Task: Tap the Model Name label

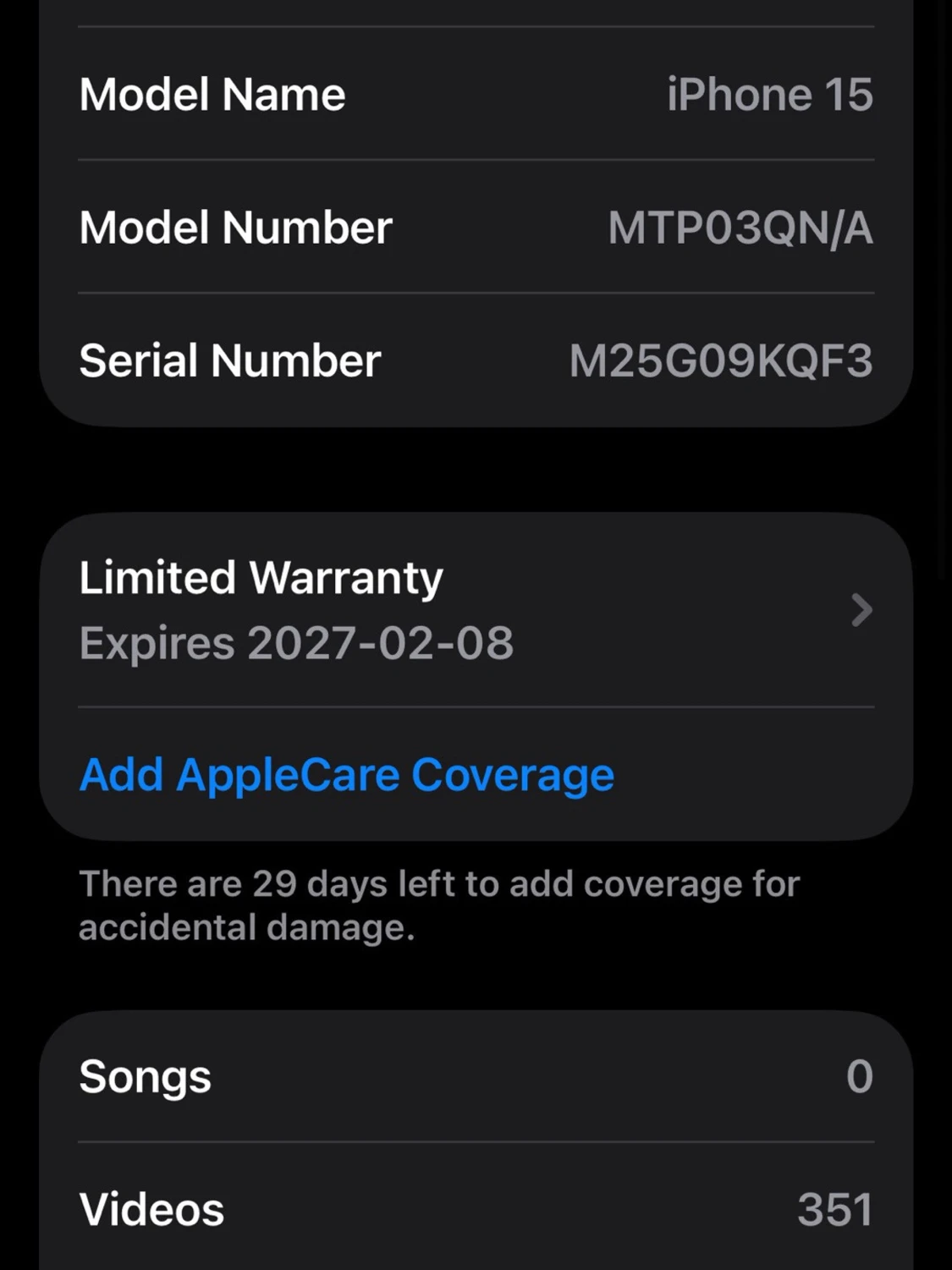Action: click(x=212, y=94)
